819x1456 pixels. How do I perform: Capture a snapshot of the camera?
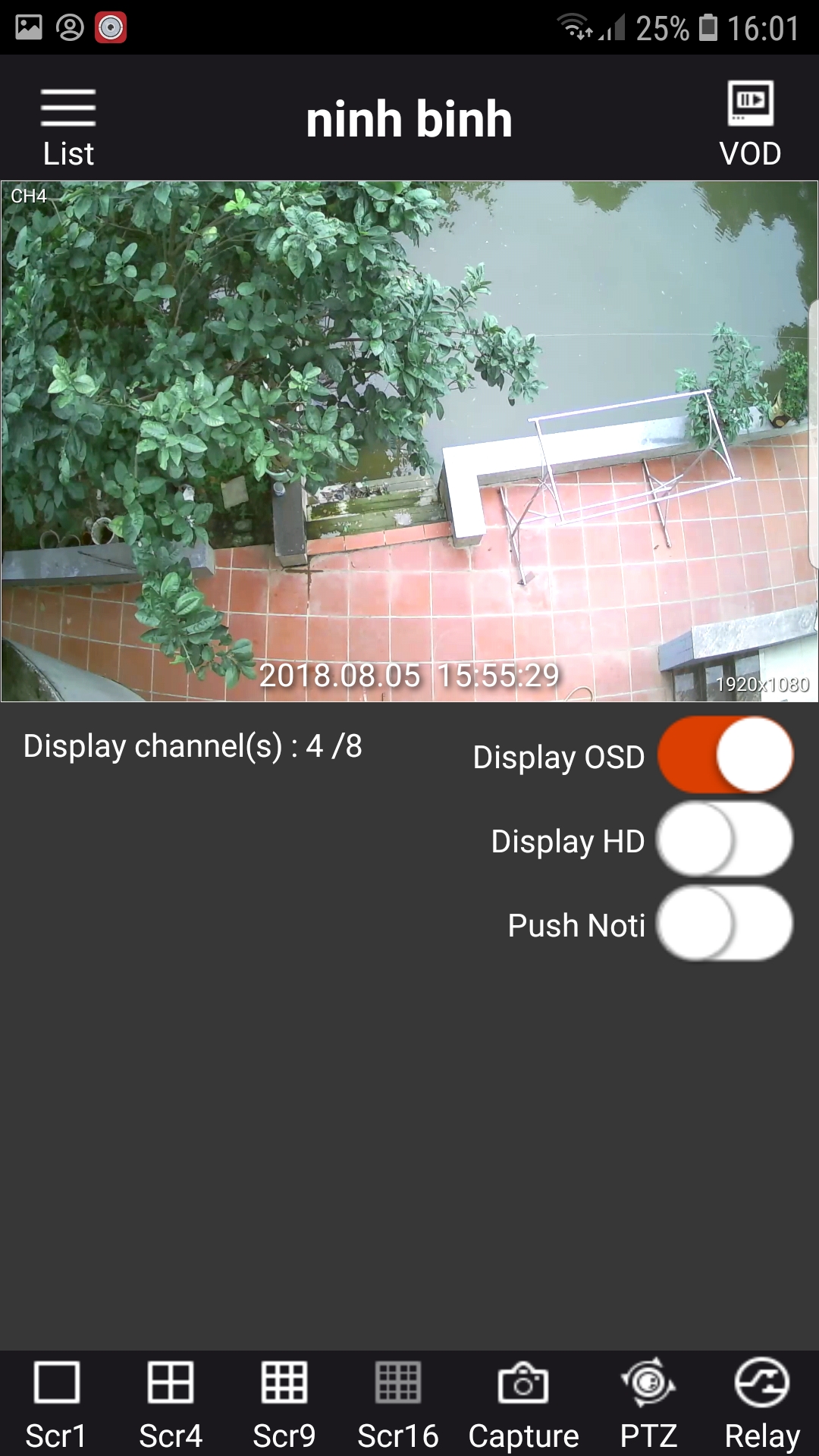click(523, 1404)
